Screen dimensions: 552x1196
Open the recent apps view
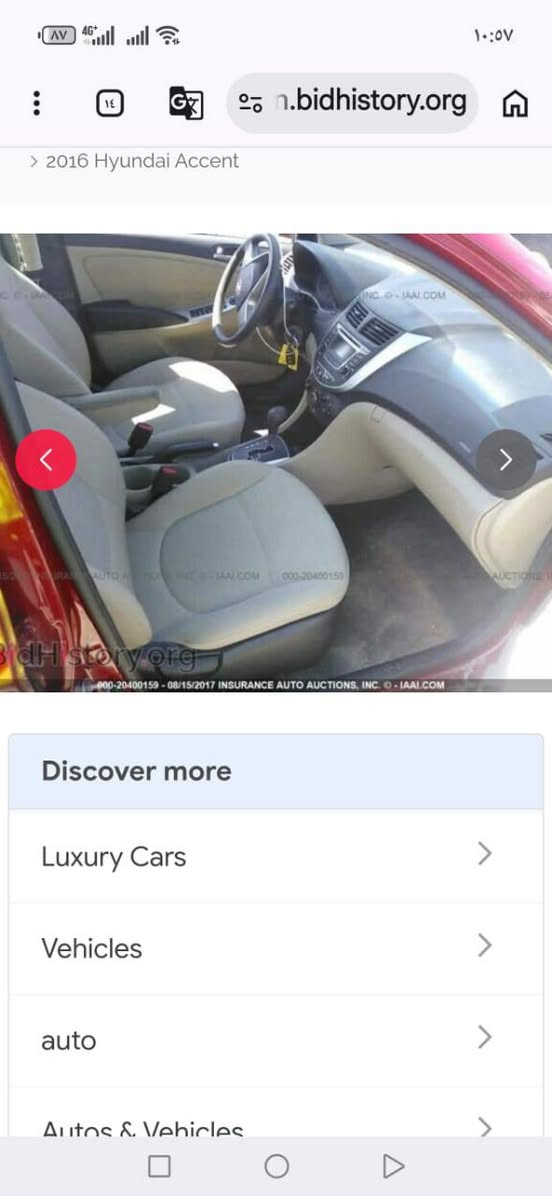coord(159,1166)
